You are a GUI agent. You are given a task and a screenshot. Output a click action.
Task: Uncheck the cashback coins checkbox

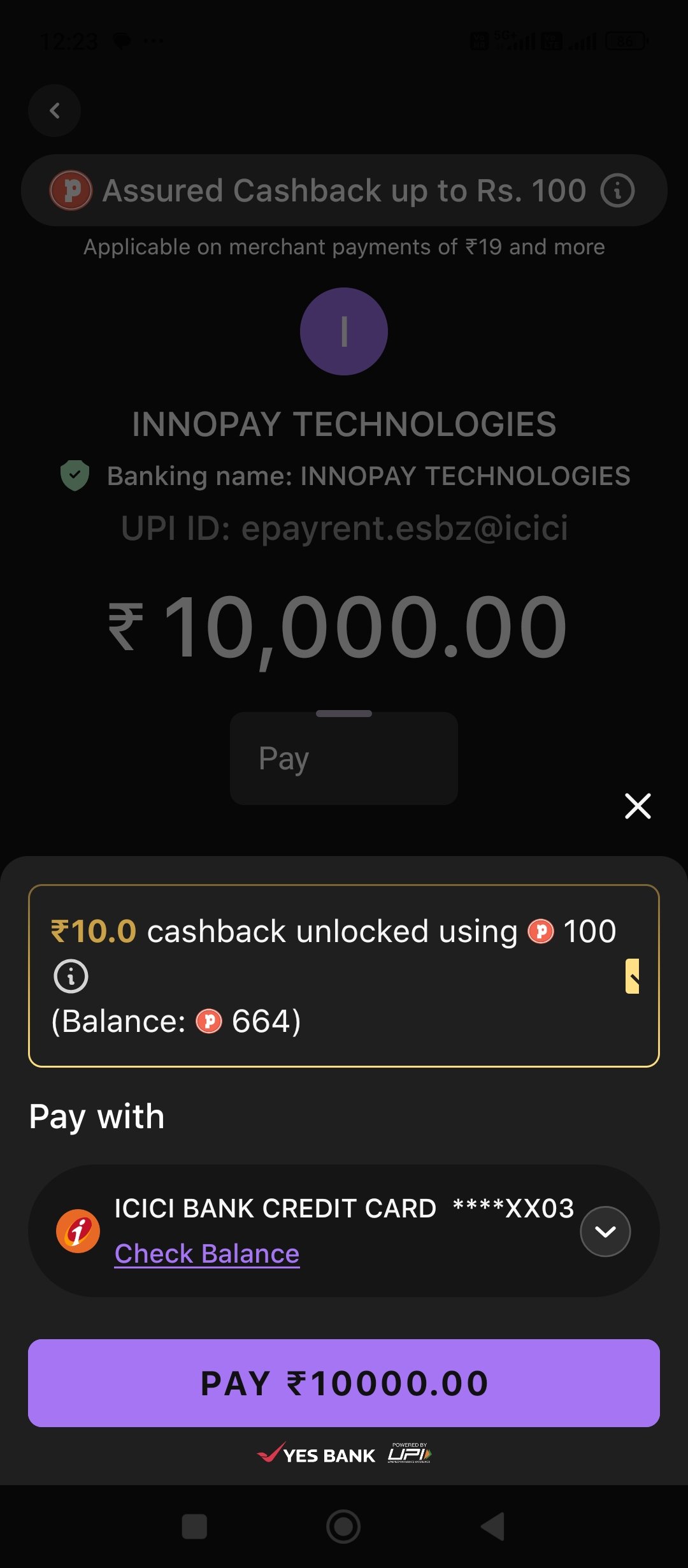633,976
